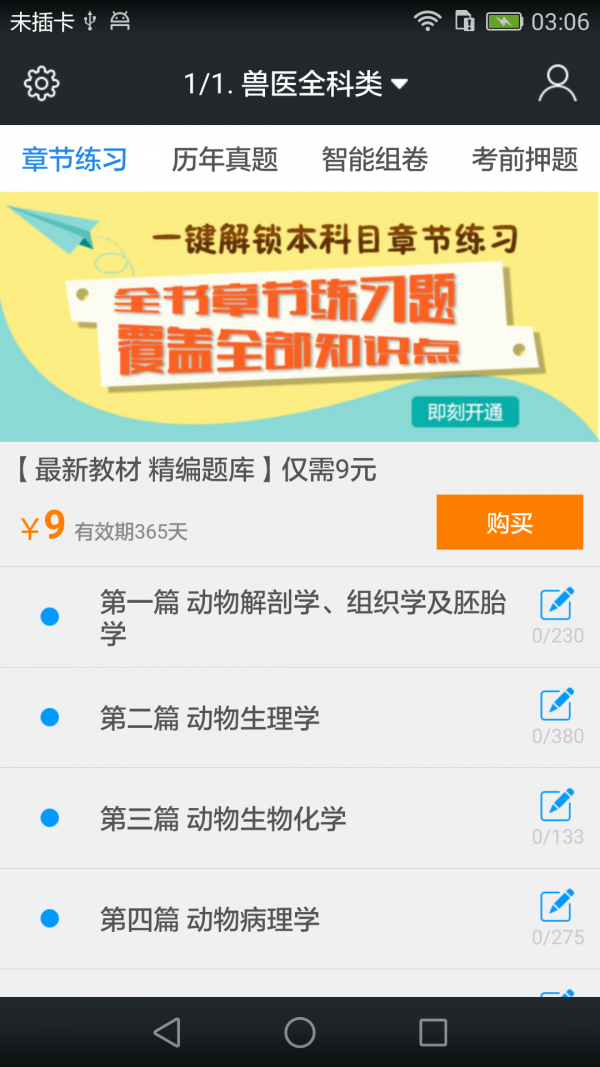
Task: Open 第三篇 动物生物化学 chapter
Action: (x=223, y=818)
